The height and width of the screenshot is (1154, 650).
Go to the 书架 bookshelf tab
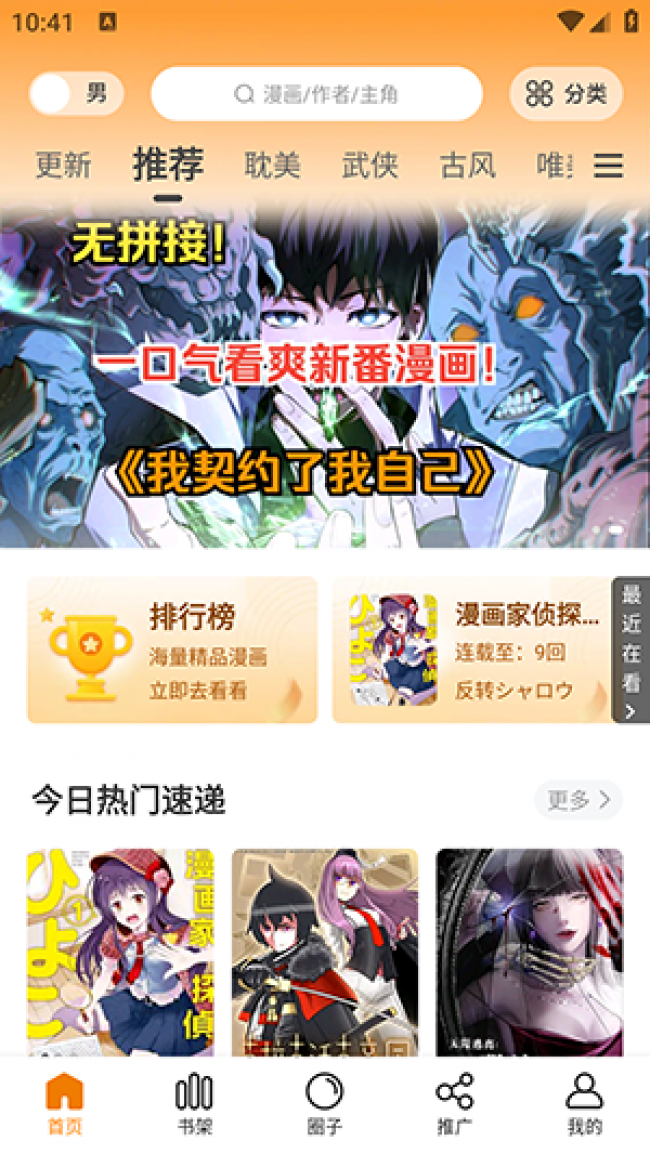point(194,1104)
